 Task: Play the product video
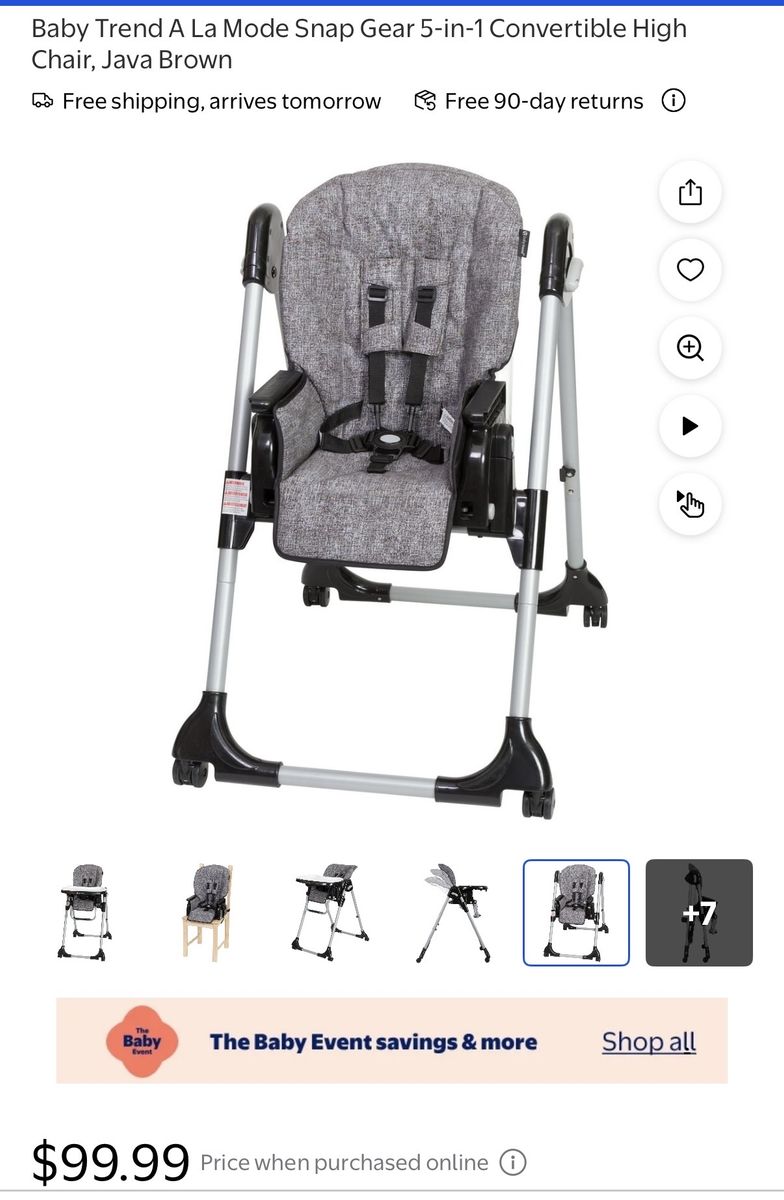pyautogui.click(x=690, y=426)
